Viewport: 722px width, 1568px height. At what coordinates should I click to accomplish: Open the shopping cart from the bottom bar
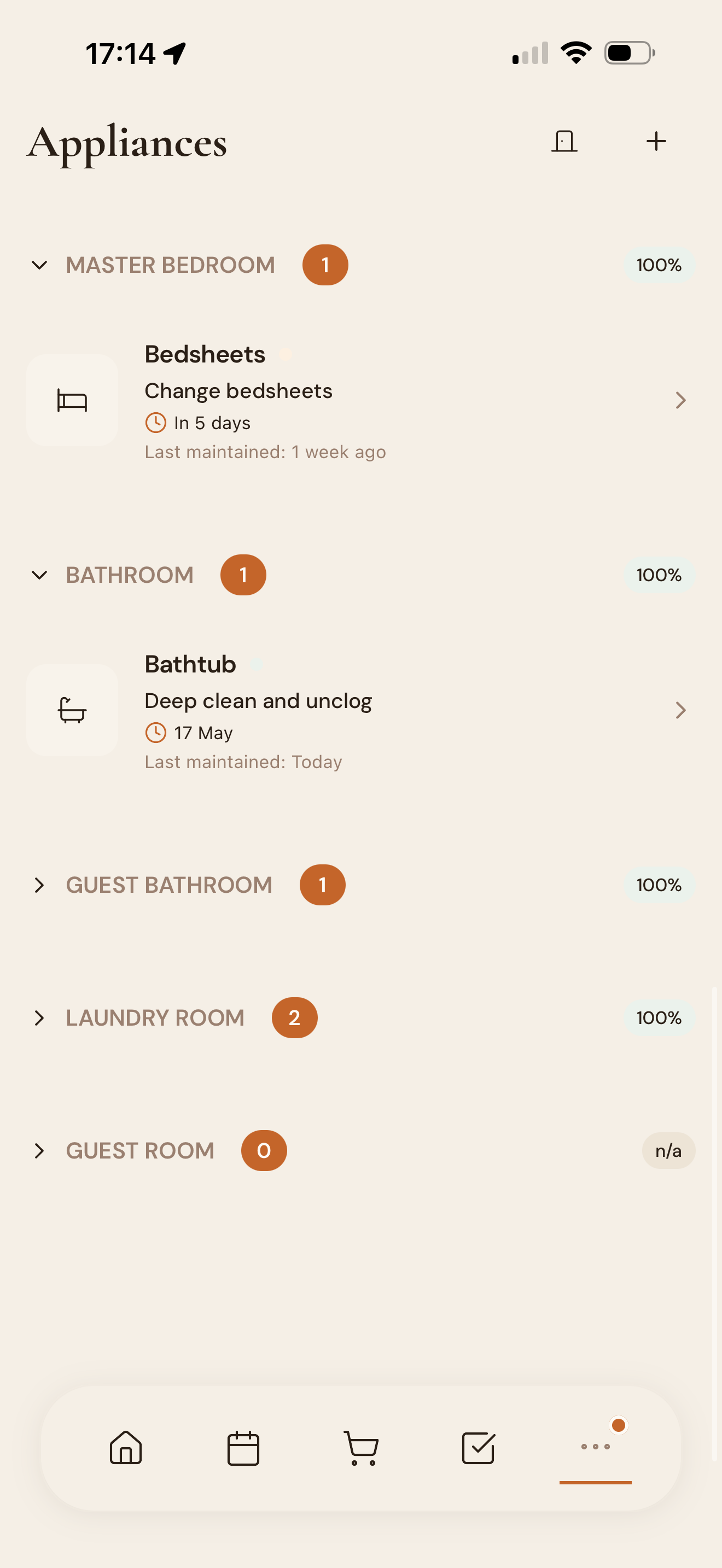coord(361,1448)
